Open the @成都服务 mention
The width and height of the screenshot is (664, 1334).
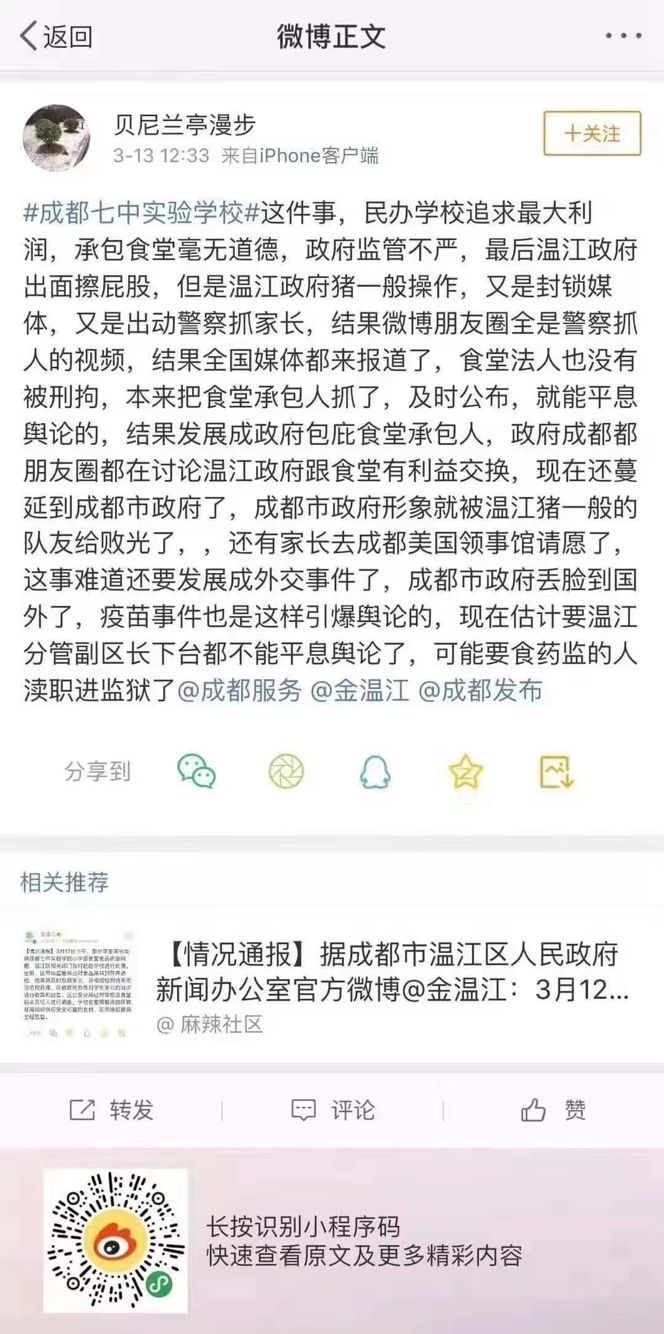[x=239, y=691]
